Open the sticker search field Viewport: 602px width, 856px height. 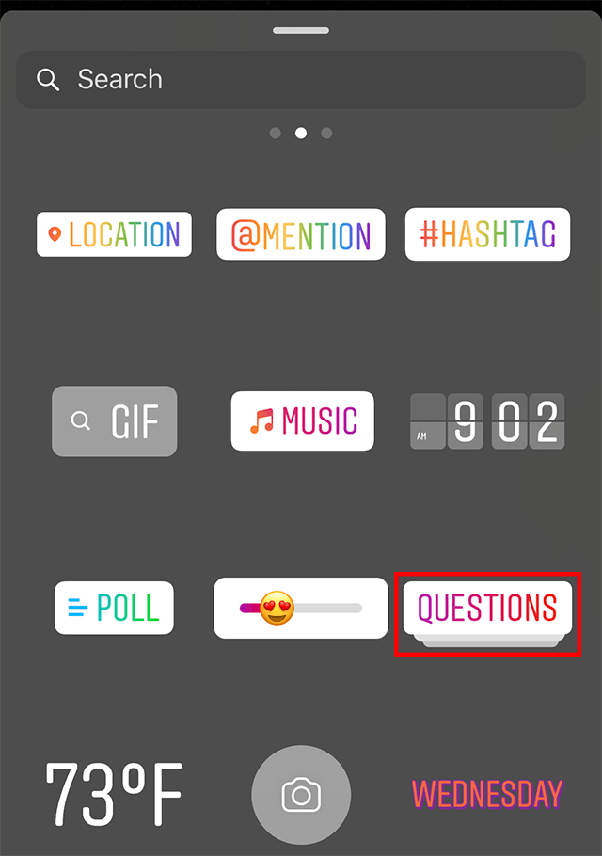(x=300, y=80)
